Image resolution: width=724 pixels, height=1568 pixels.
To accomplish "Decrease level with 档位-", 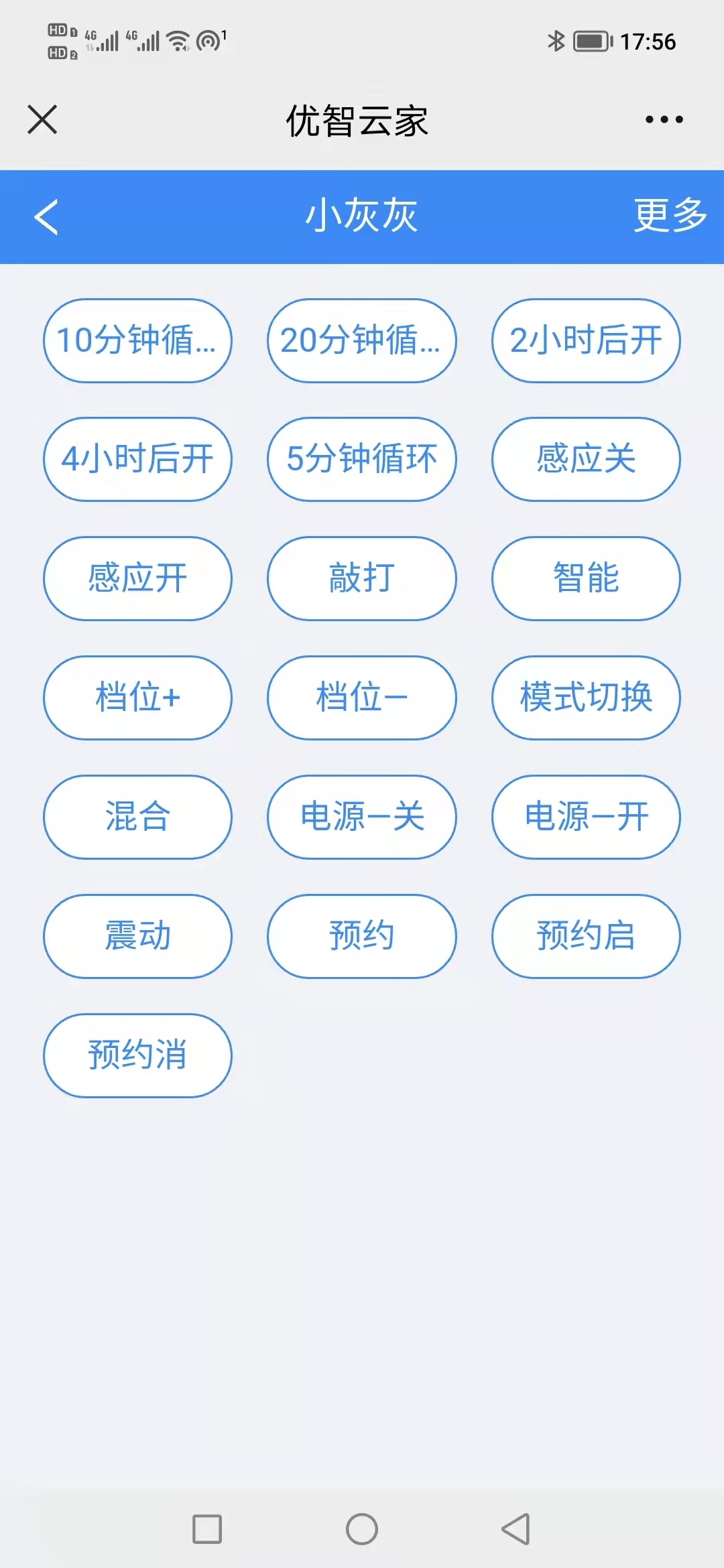I will 362,698.
